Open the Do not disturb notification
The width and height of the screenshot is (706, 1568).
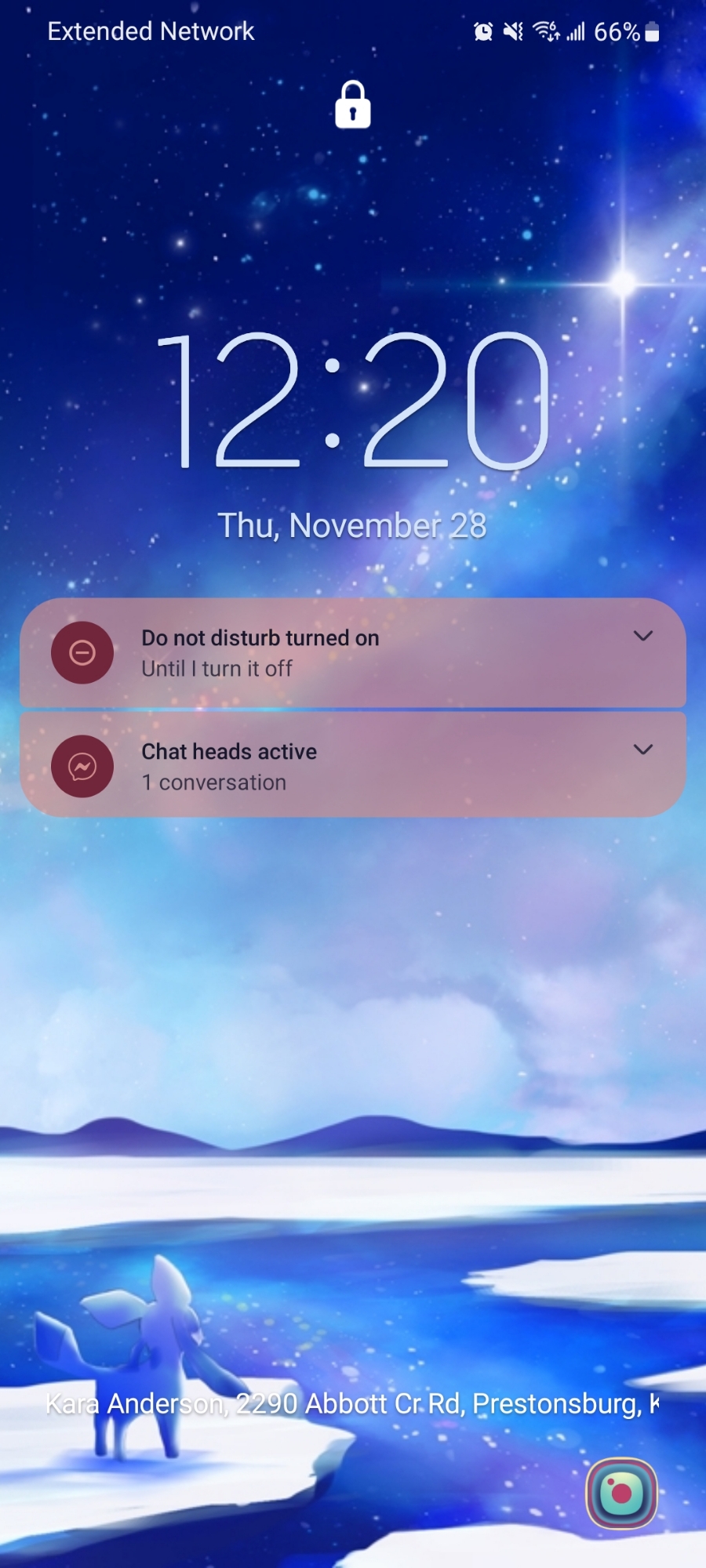314,653
